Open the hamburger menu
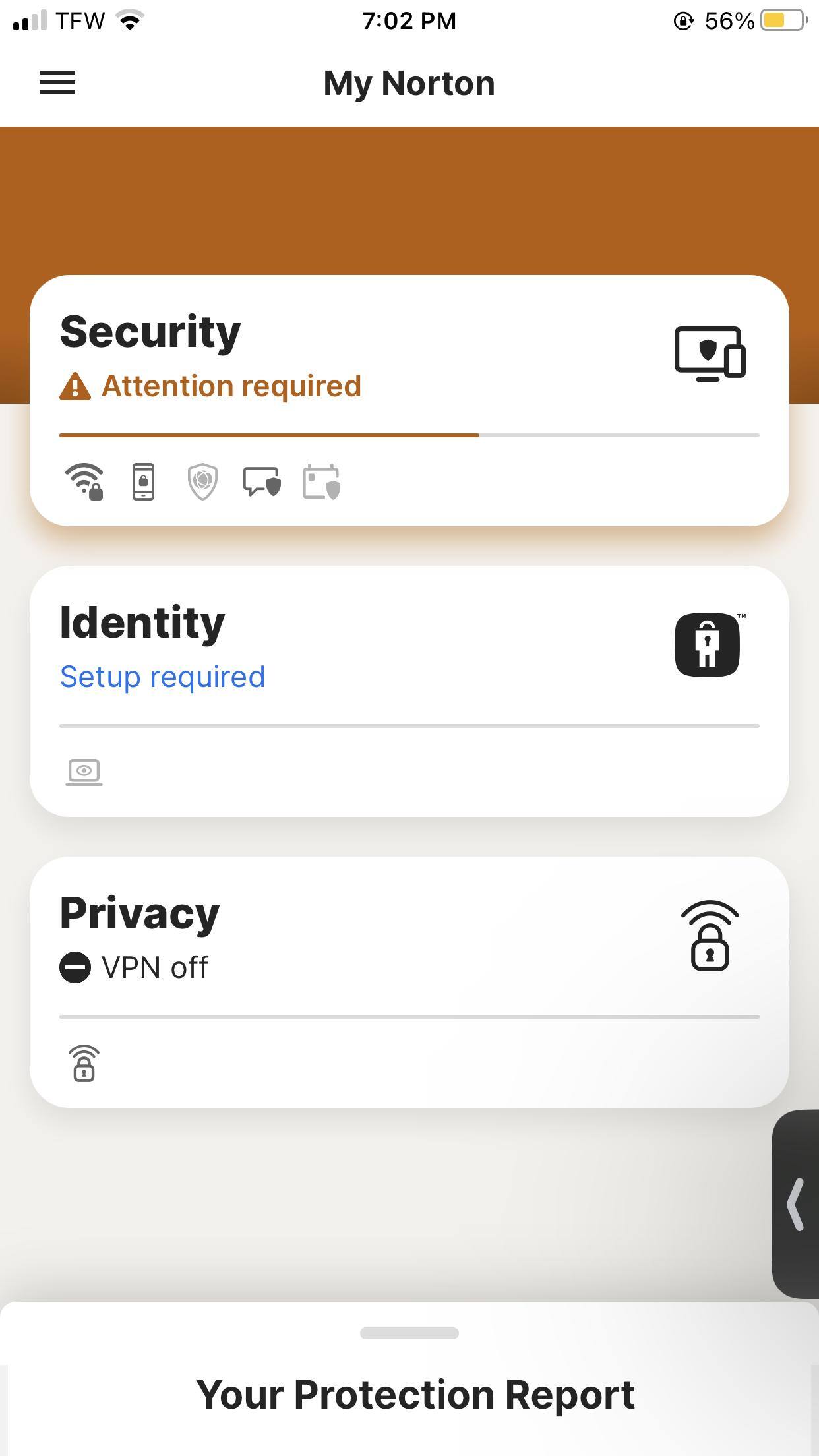This screenshot has width=819, height=1456. [57, 83]
